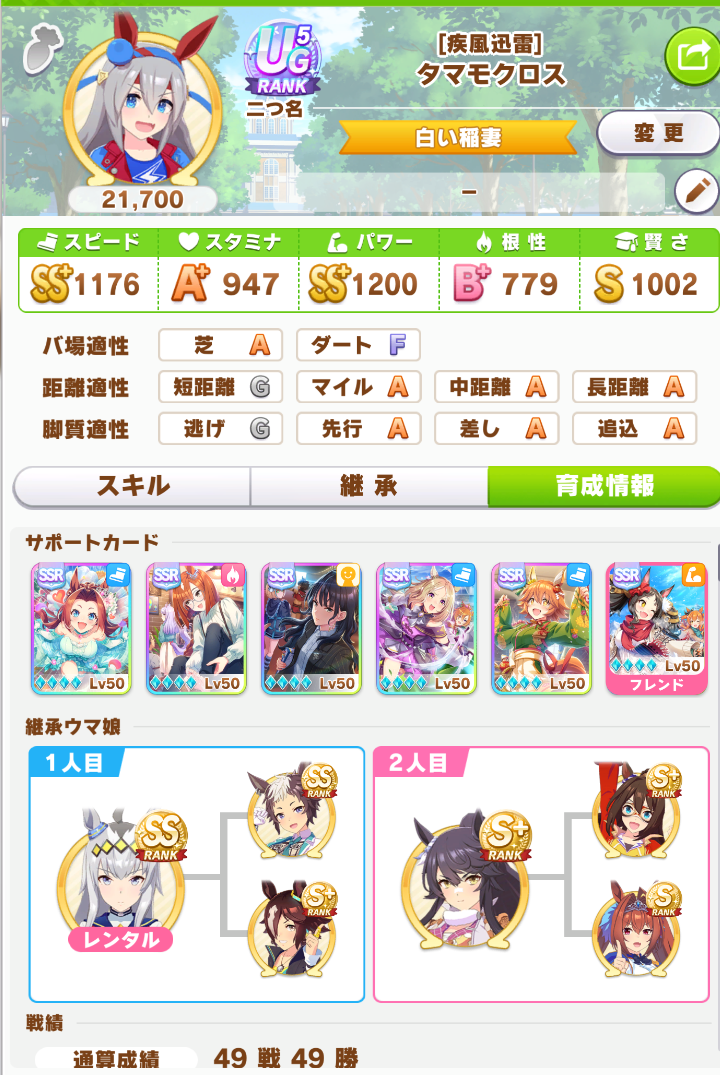Edit the memo with pencil icon
This screenshot has width=720, height=1075.
[695, 191]
